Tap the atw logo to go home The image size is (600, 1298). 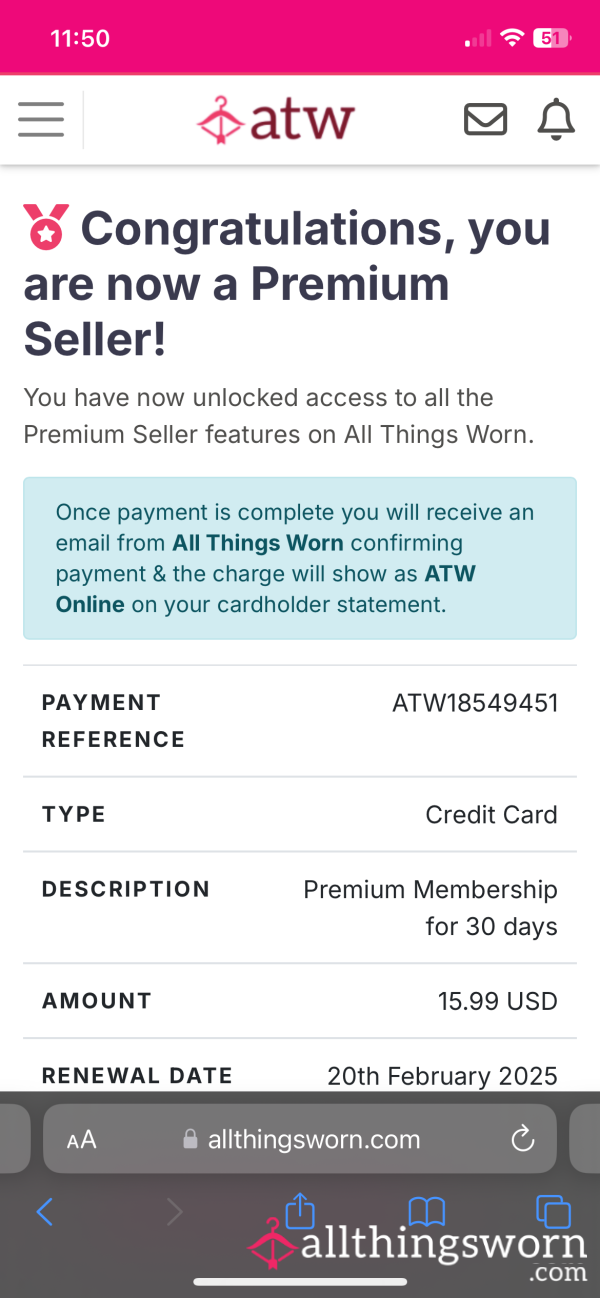(x=275, y=120)
